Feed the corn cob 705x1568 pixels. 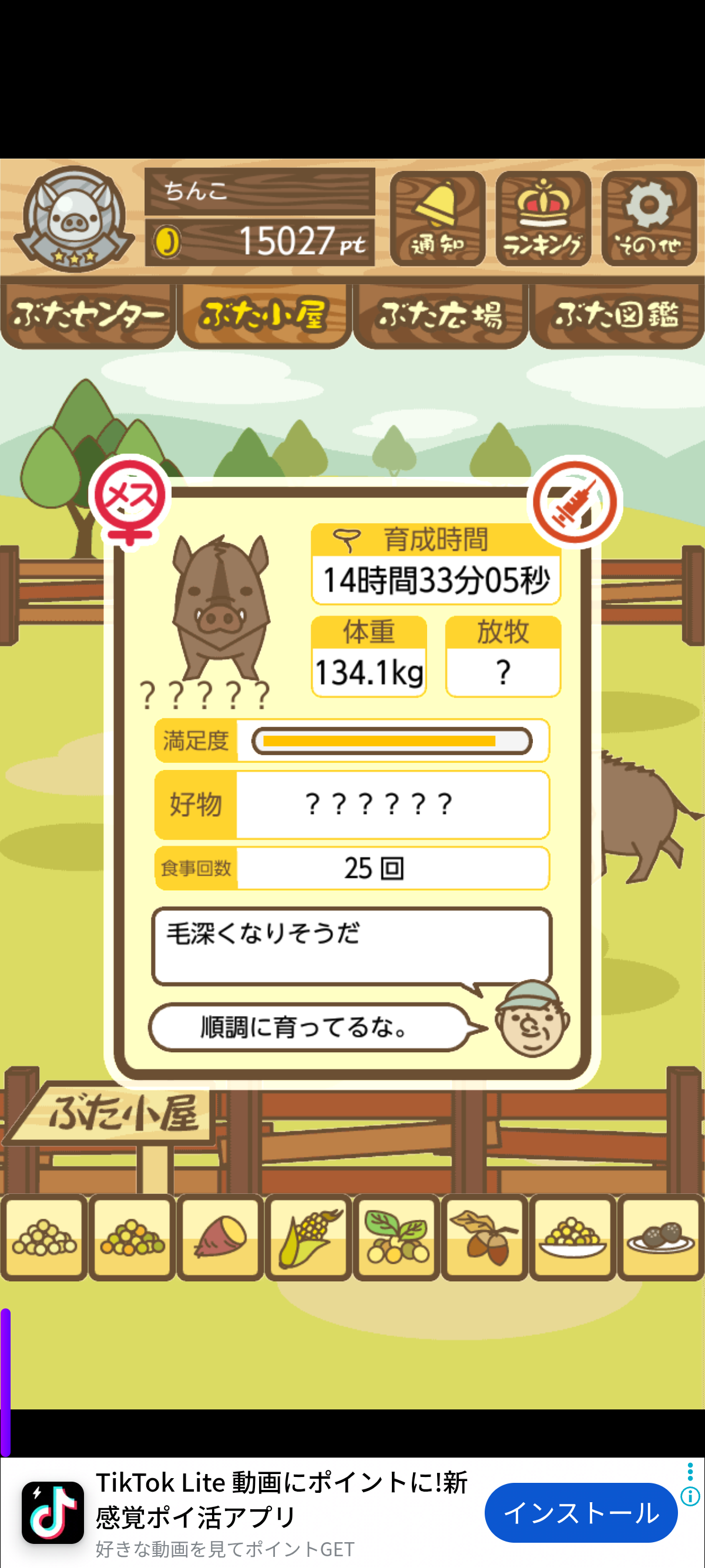click(308, 1237)
